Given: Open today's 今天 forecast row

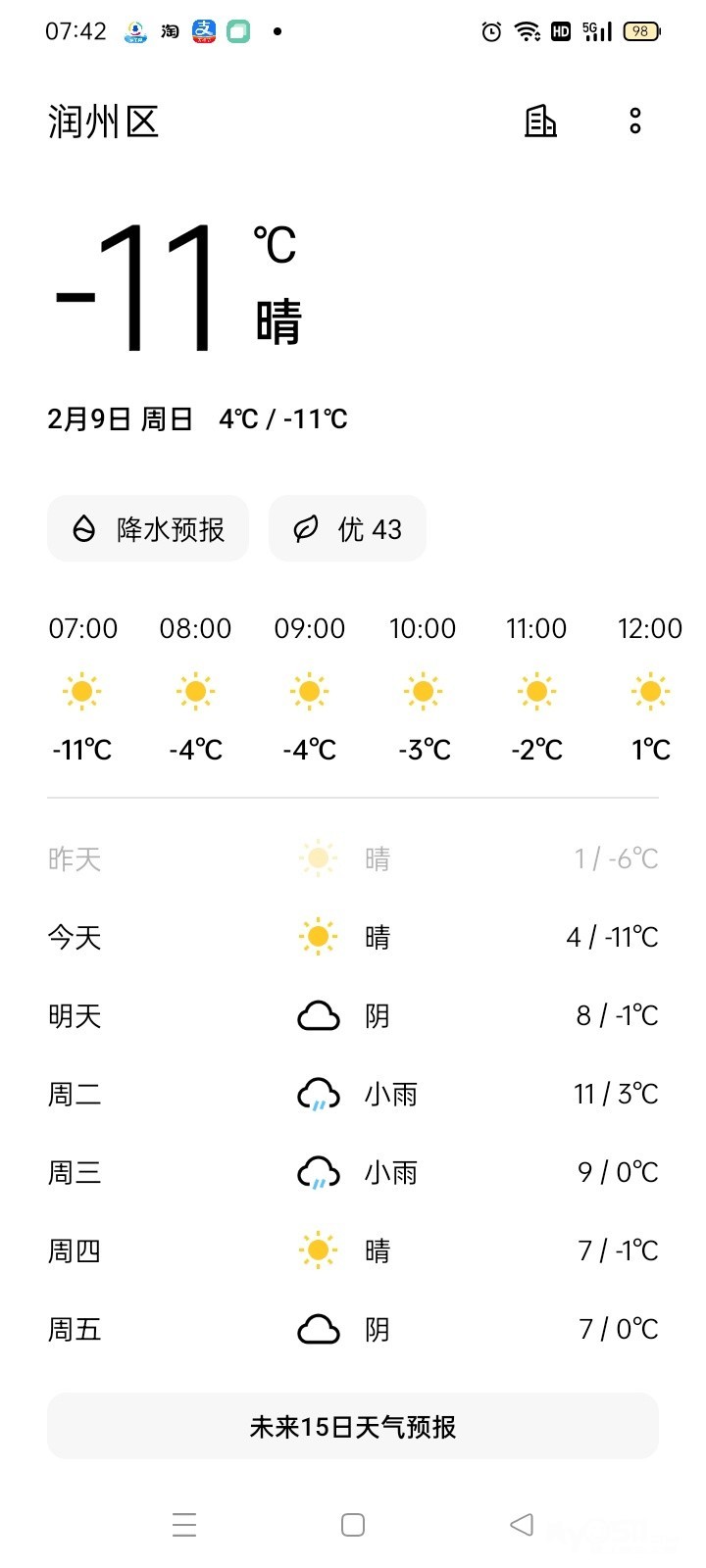Looking at the screenshot, I should pos(353,938).
